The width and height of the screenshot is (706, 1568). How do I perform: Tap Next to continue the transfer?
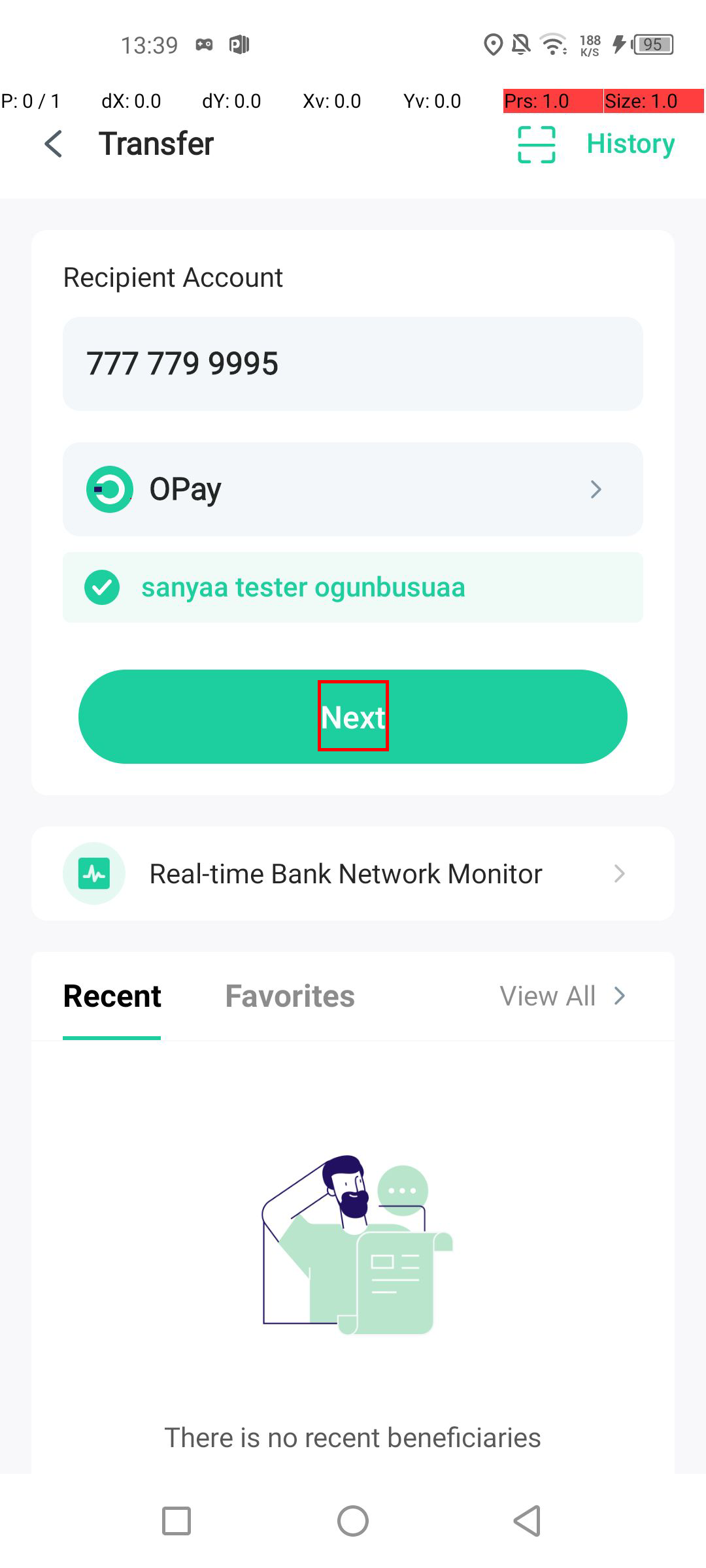click(353, 717)
